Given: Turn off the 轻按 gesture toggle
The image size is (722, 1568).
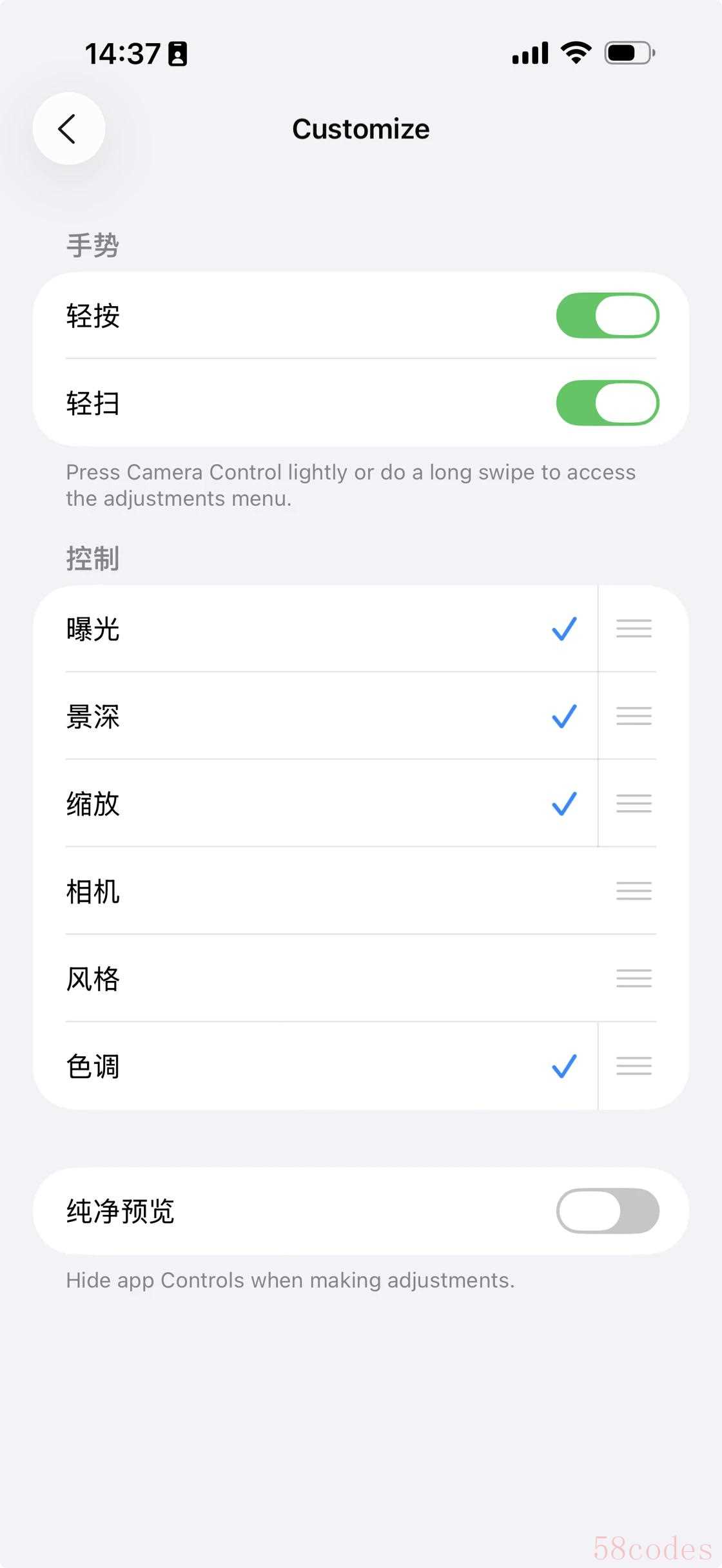Looking at the screenshot, I should pos(607,315).
